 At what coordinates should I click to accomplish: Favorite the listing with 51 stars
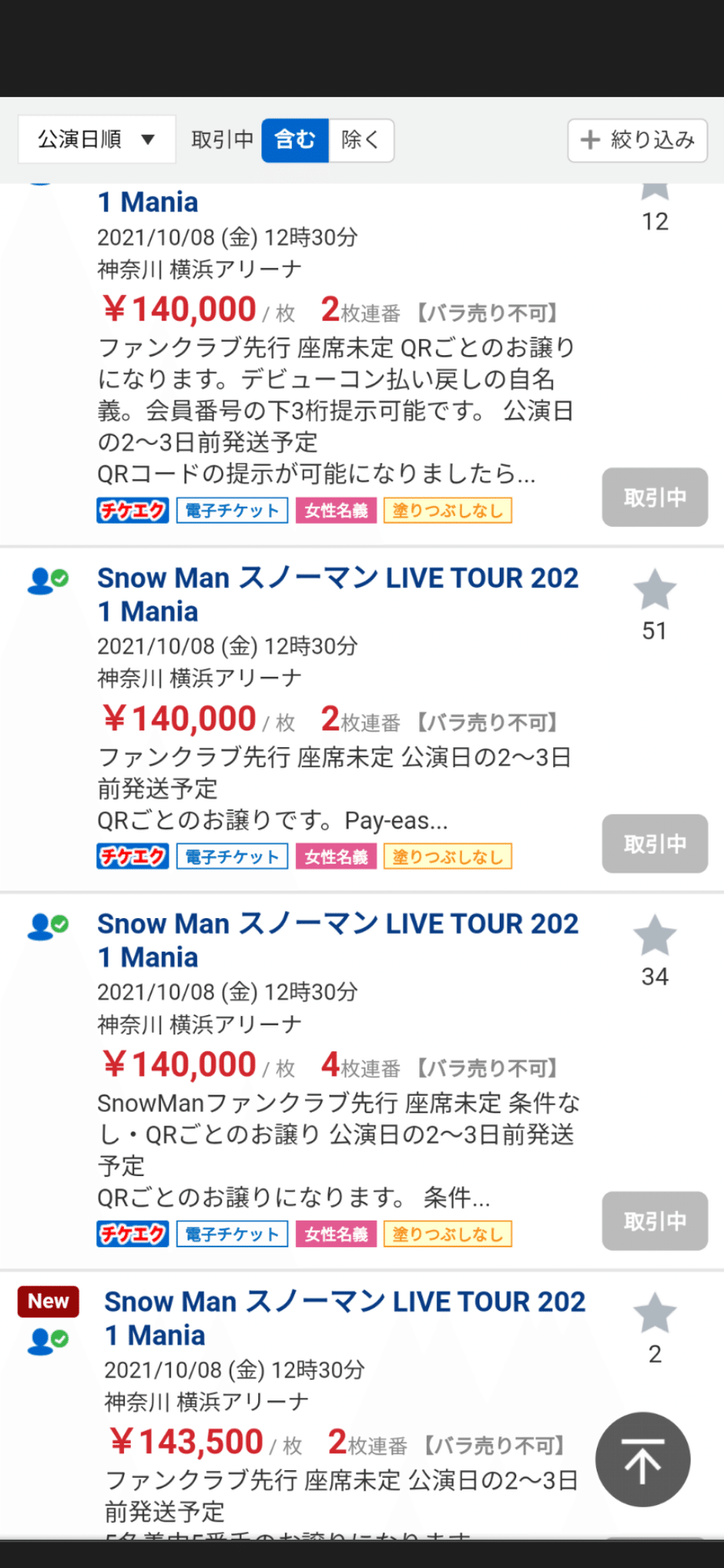click(x=654, y=591)
